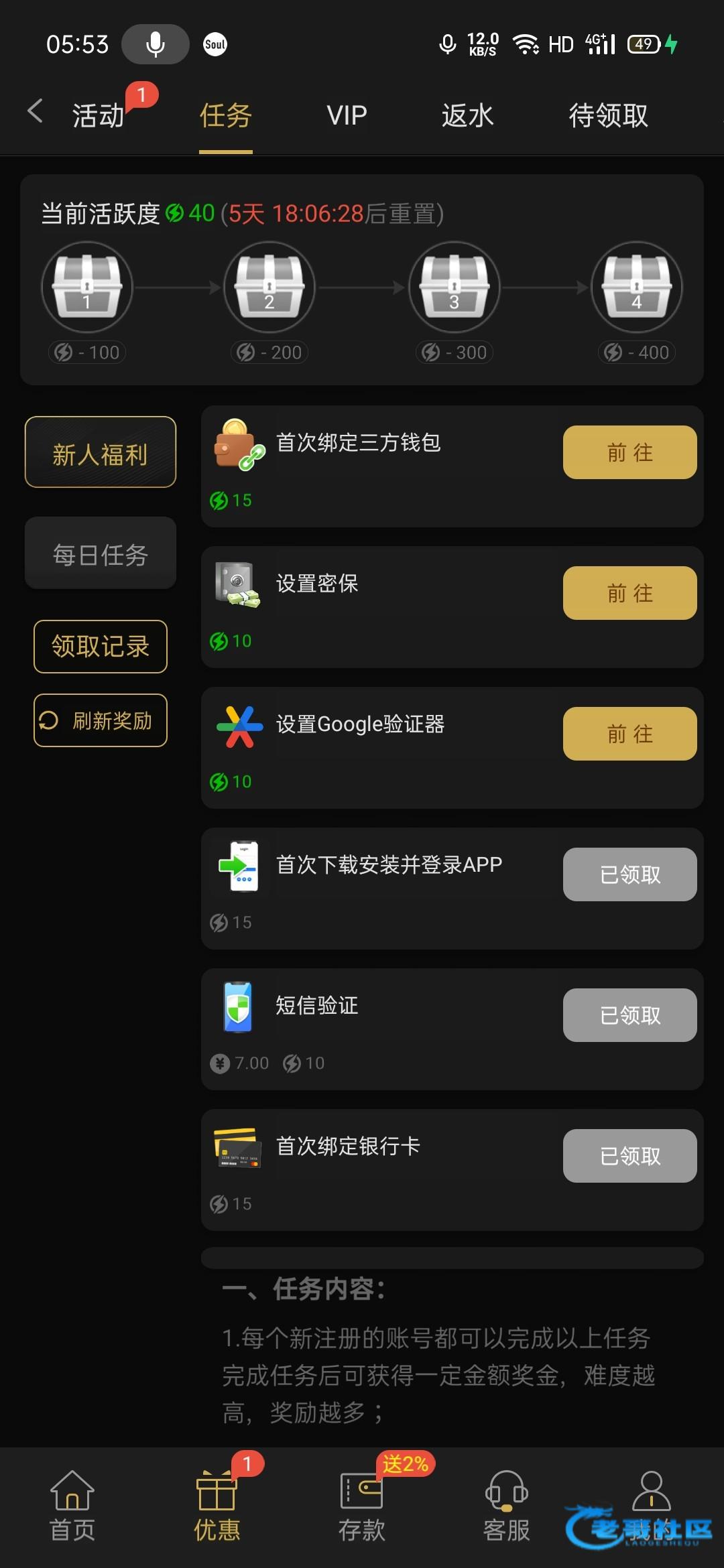Open 优惠 in bottom navigation
Image resolution: width=724 pixels, height=1568 pixels.
tap(217, 1506)
